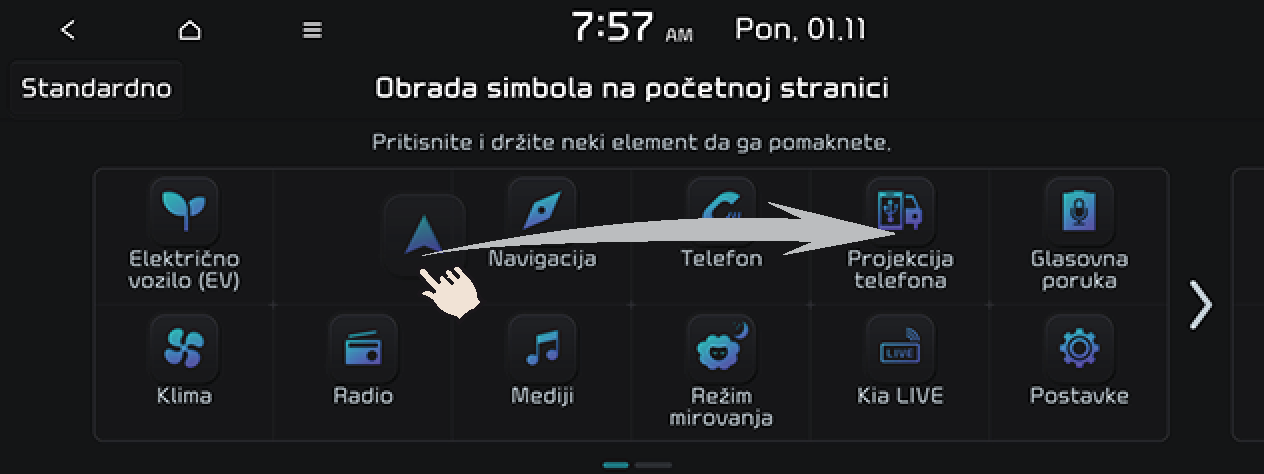The height and width of the screenshot is (474, 1264).
Task: Go back using the back arrow
Action: (68, 30)
